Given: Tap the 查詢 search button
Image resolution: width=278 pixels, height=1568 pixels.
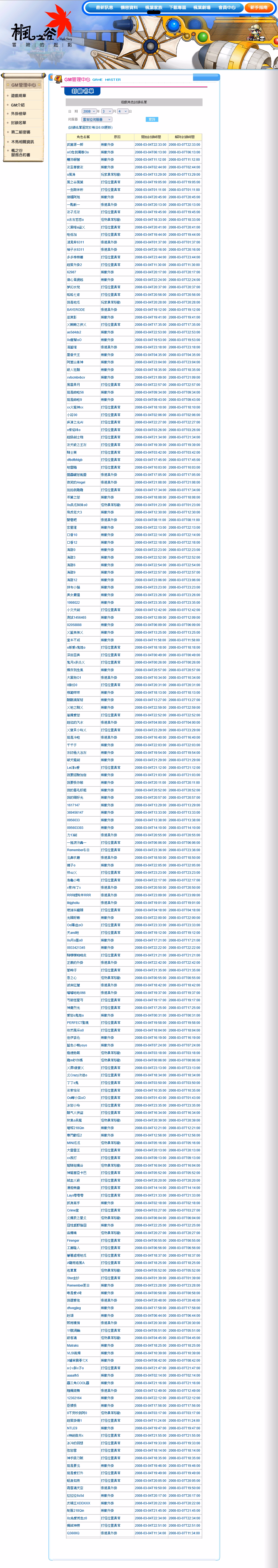Looking at the screenshot, I should tap(152, 119).
